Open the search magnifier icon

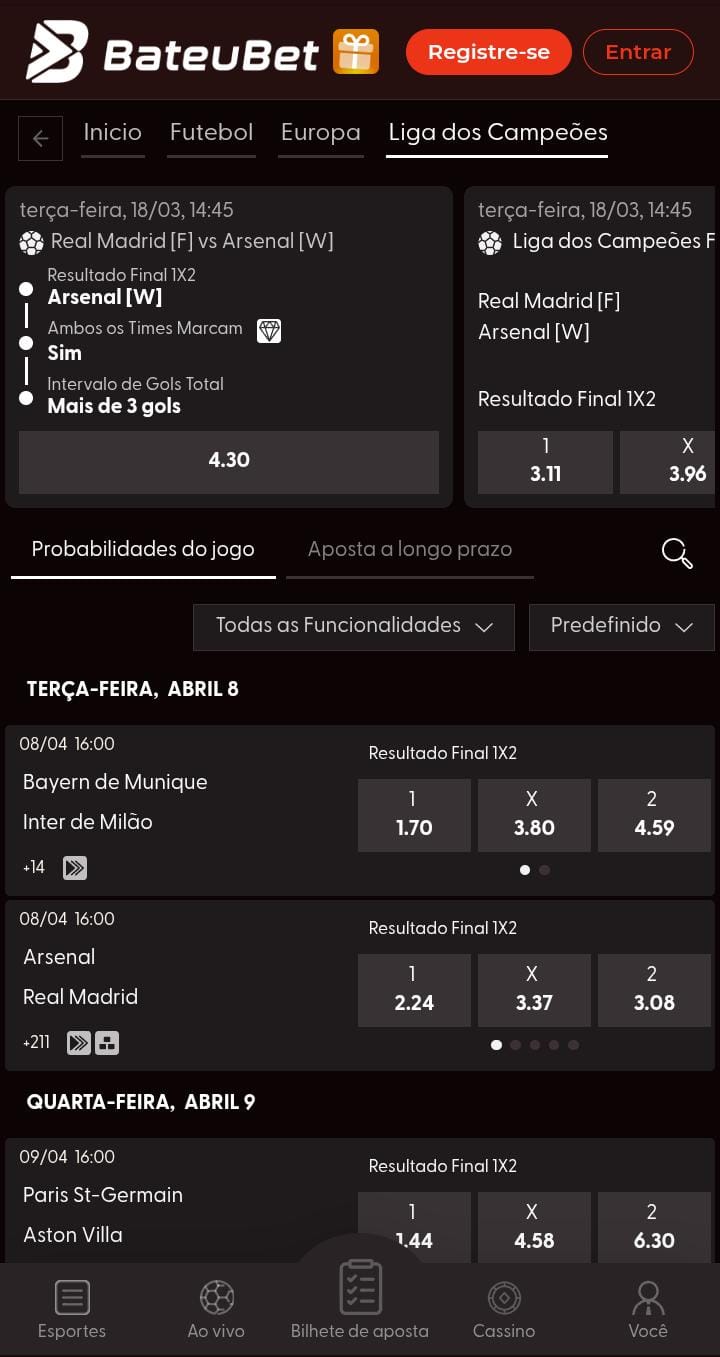tap(676, 553)
